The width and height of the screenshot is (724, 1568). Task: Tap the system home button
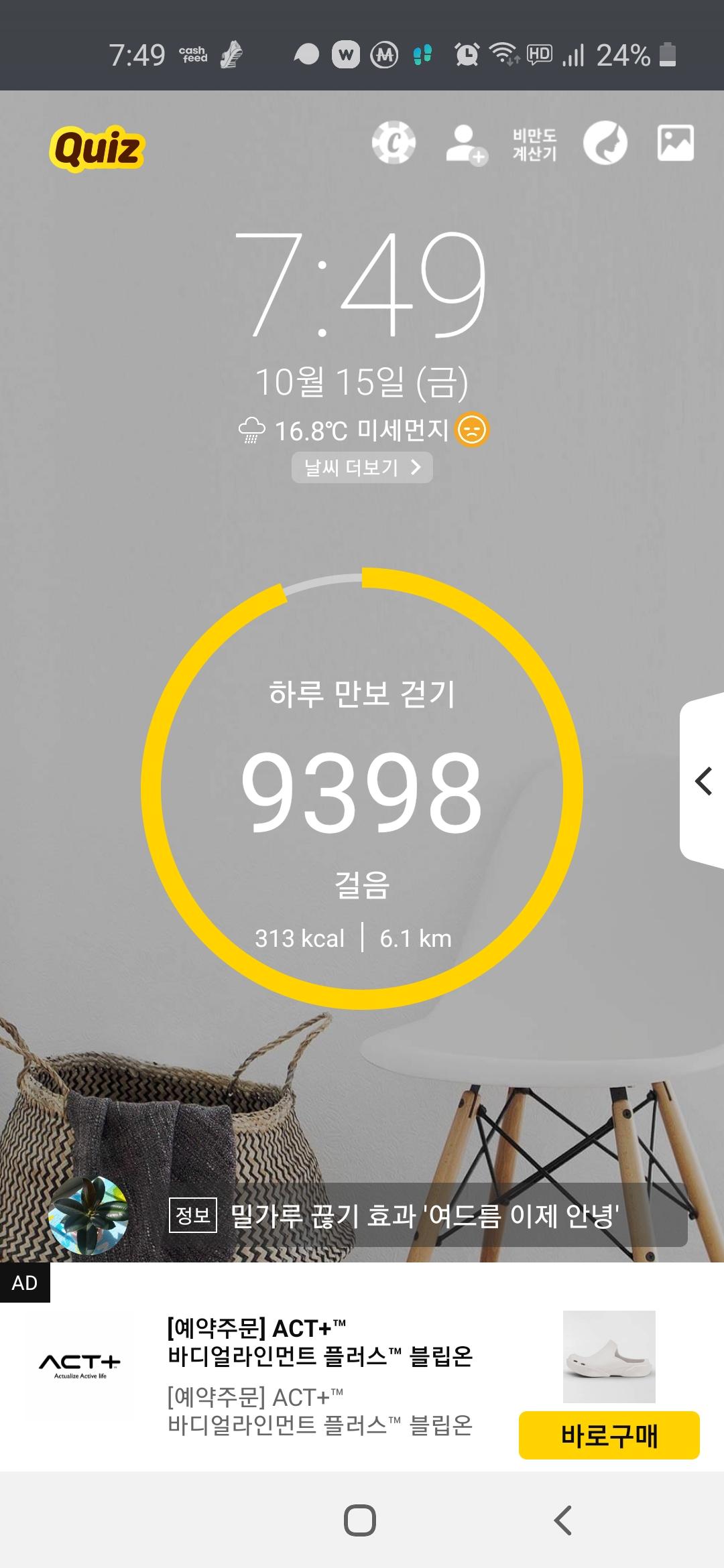[x=360, y=1520]
